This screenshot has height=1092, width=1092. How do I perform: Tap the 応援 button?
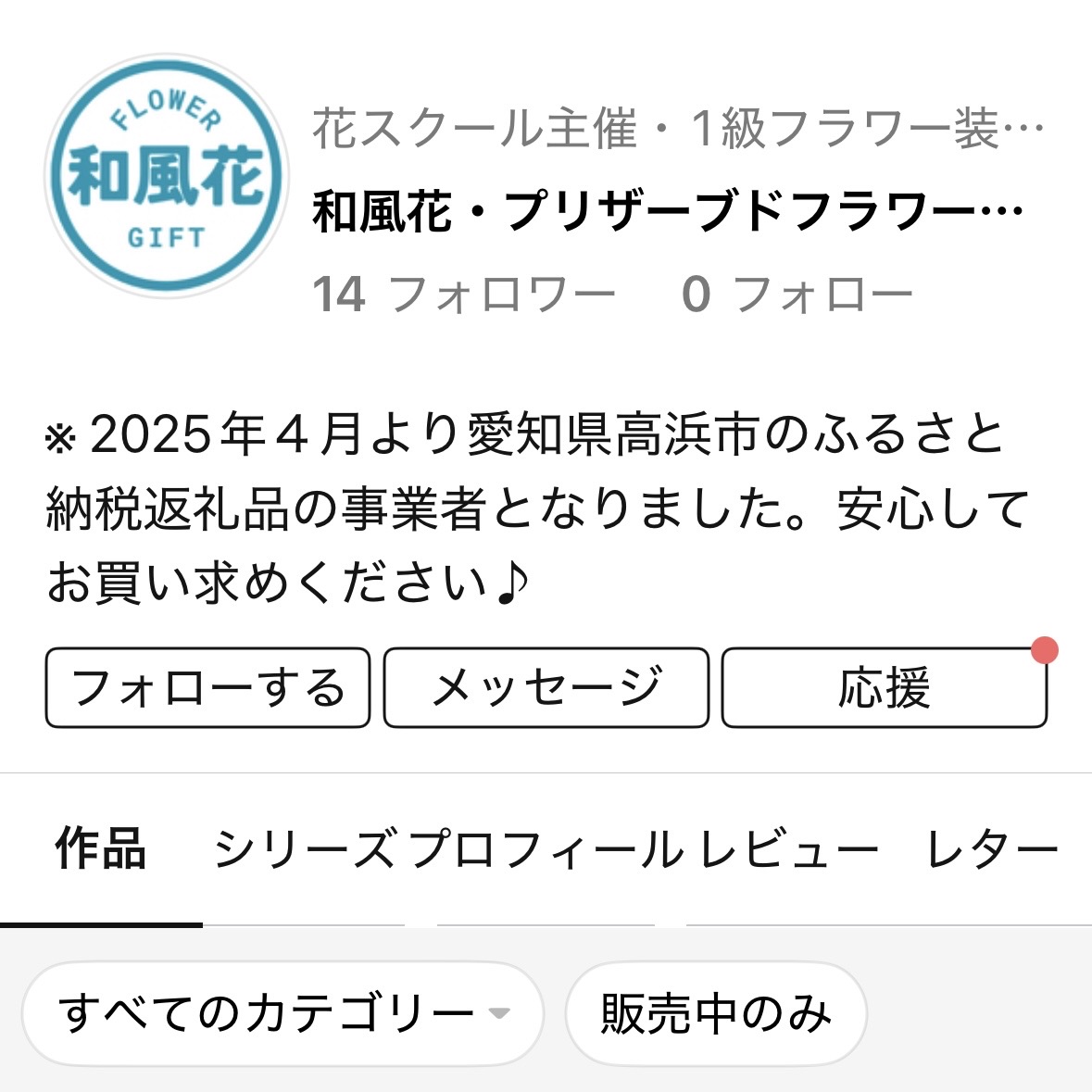pos(884,688)
